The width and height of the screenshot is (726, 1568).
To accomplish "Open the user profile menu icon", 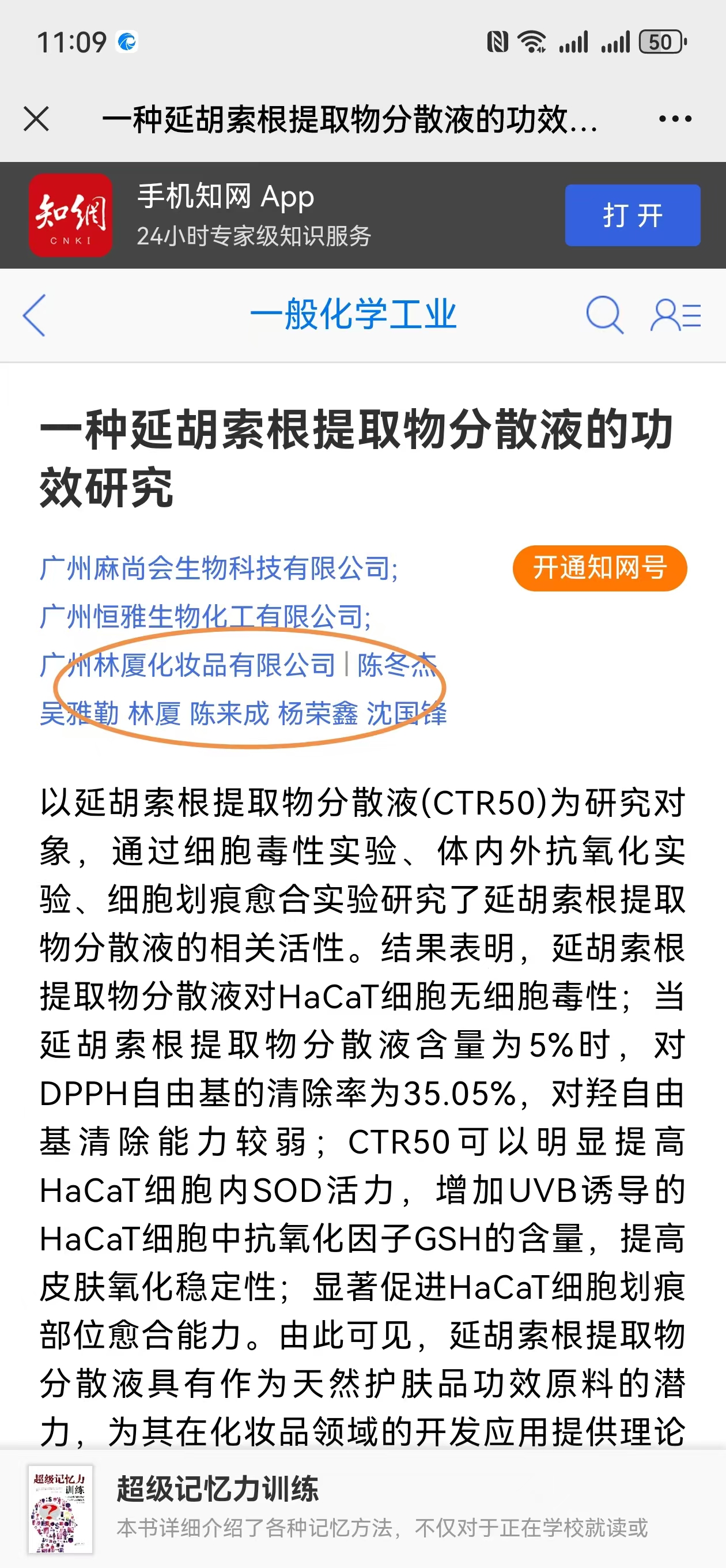I will (x=675, y=315).
